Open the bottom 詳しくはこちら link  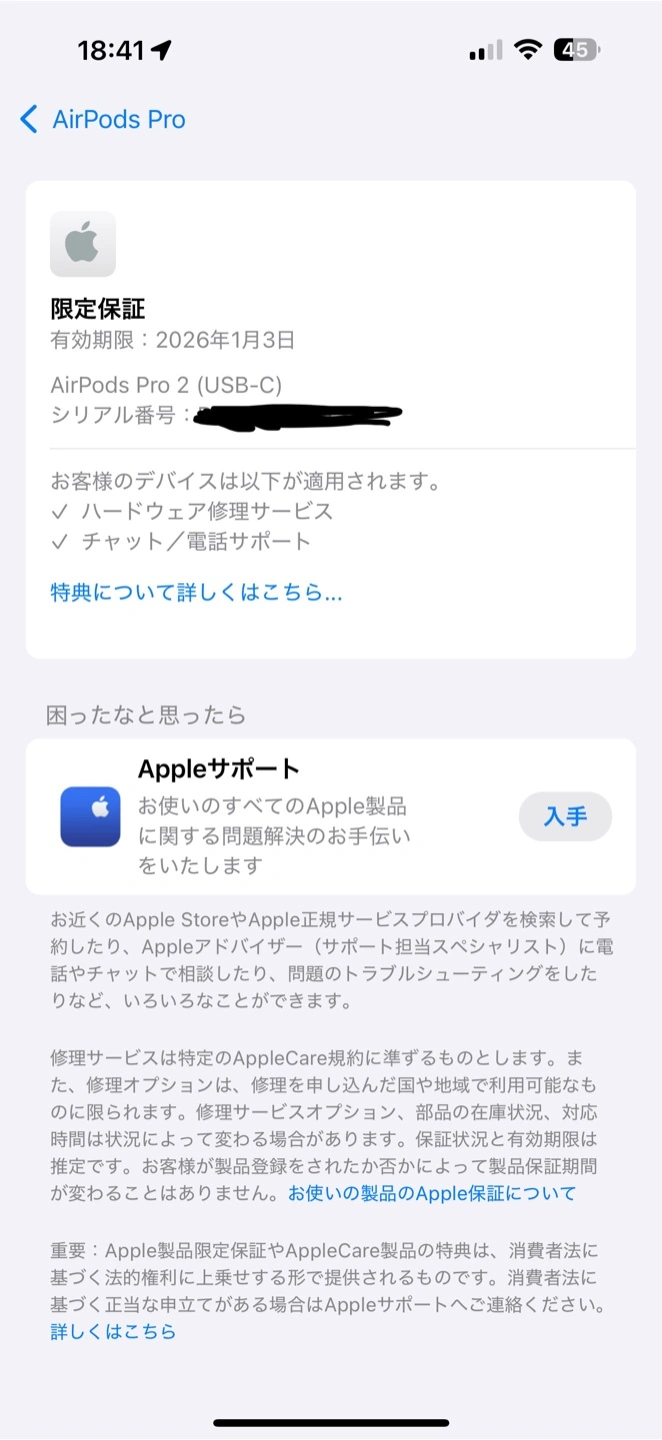tap(113, 1332)
